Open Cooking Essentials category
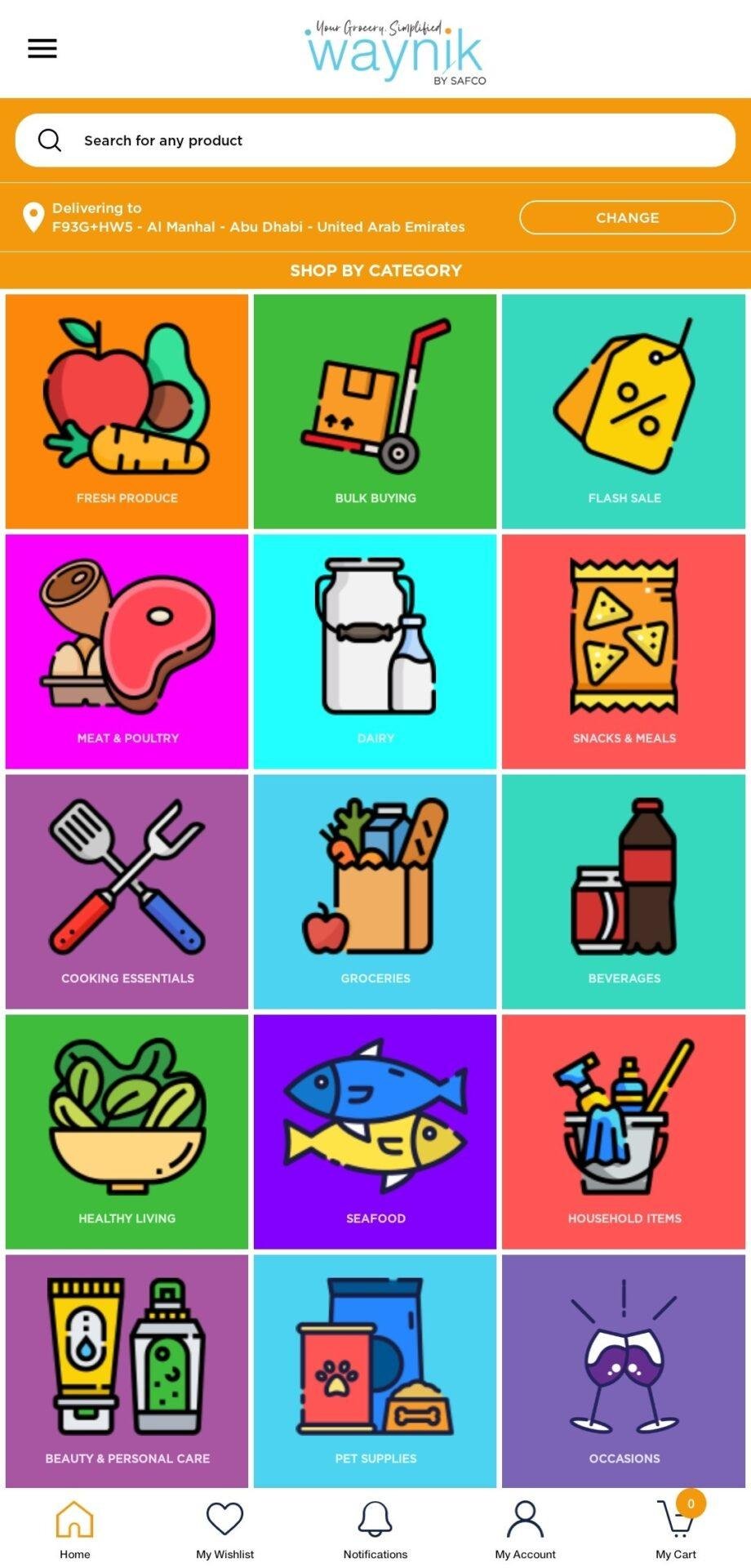 coord(127,891)
